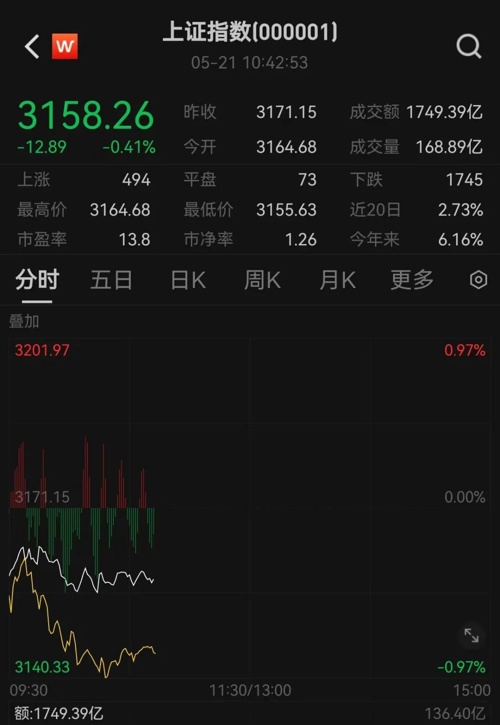Open the search magnifier icon

click(x=469, y=47)
